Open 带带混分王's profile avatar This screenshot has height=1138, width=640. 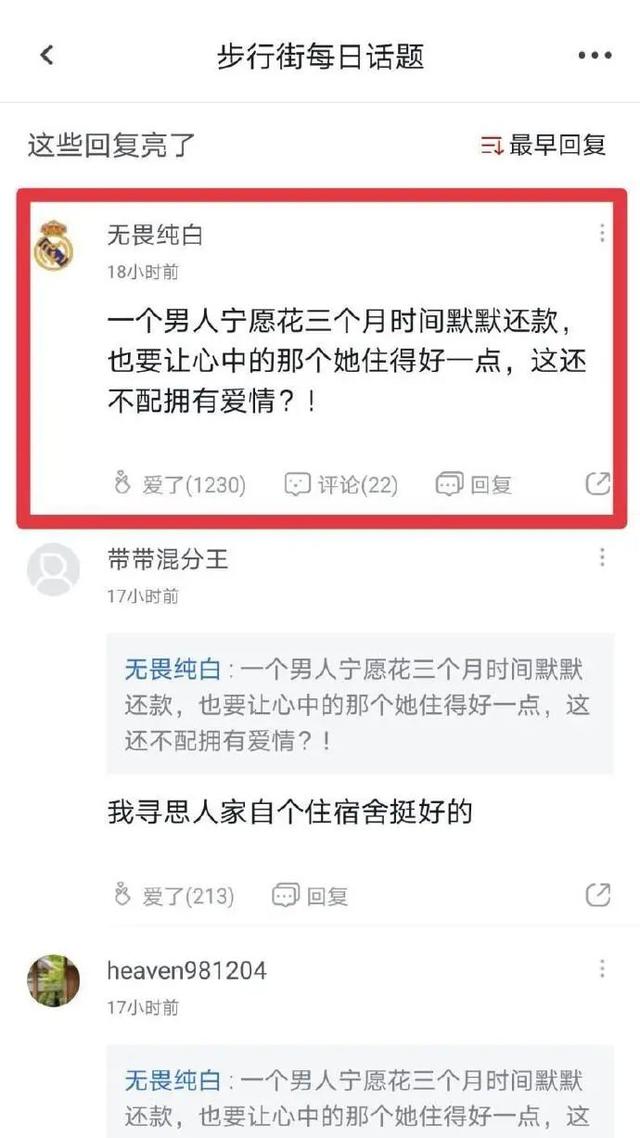pos(53,570)
